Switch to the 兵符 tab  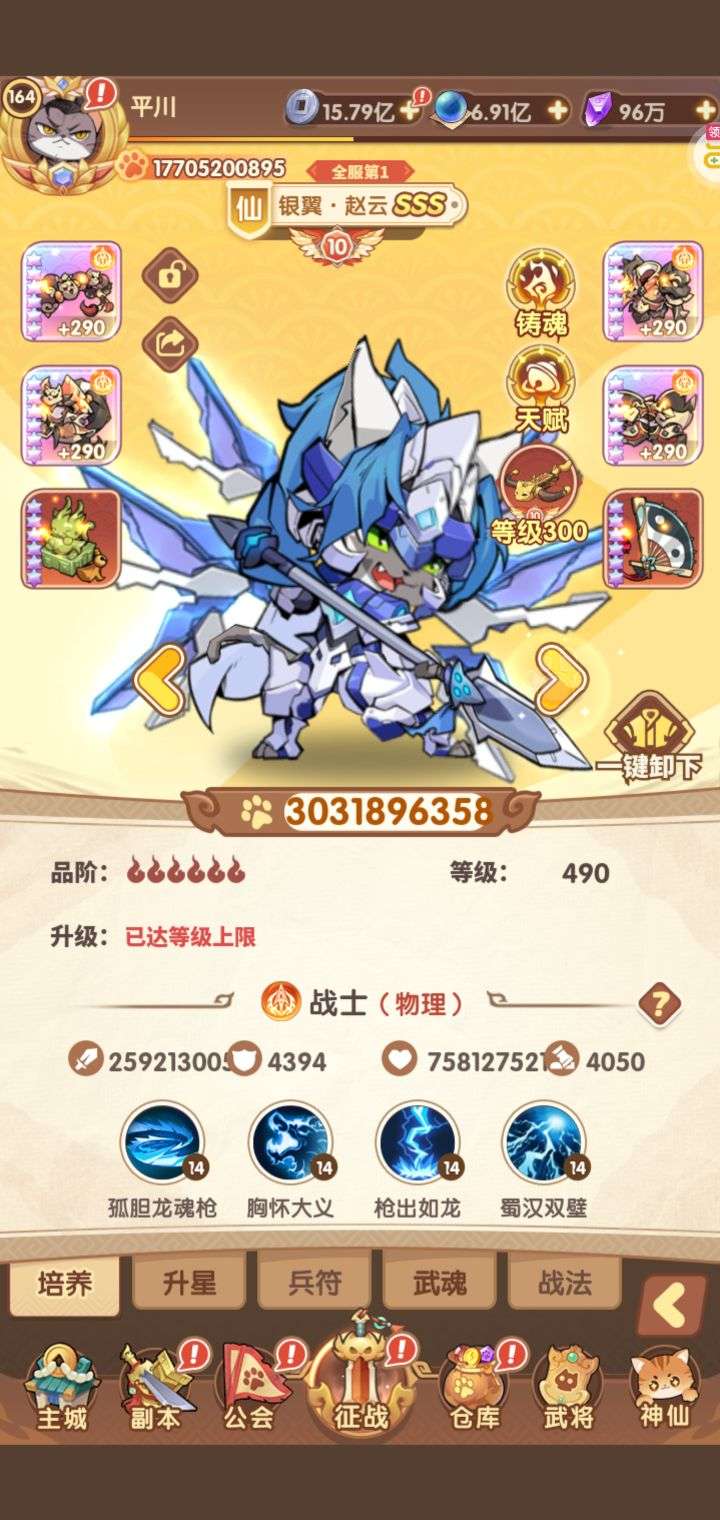tap(315, 1283)
